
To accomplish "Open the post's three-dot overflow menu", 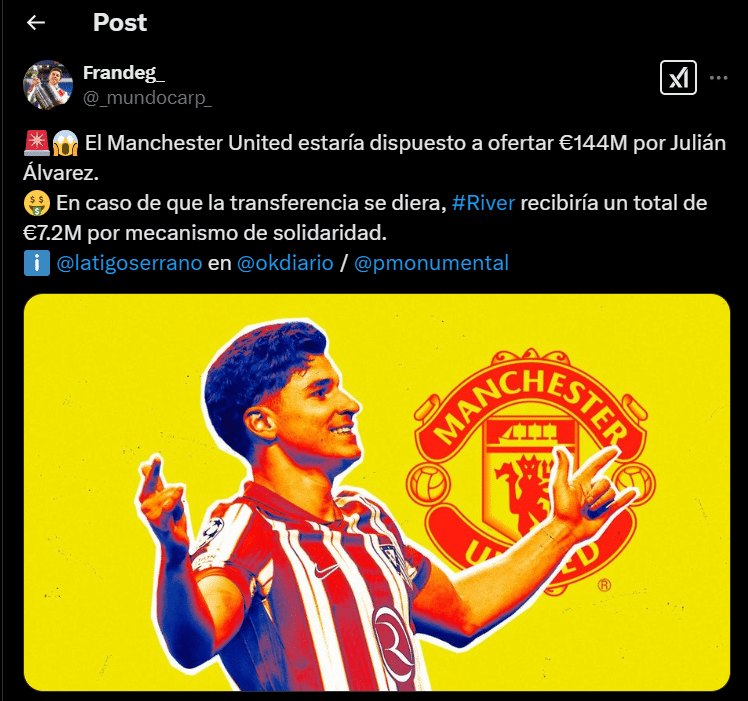I will 719,78.
